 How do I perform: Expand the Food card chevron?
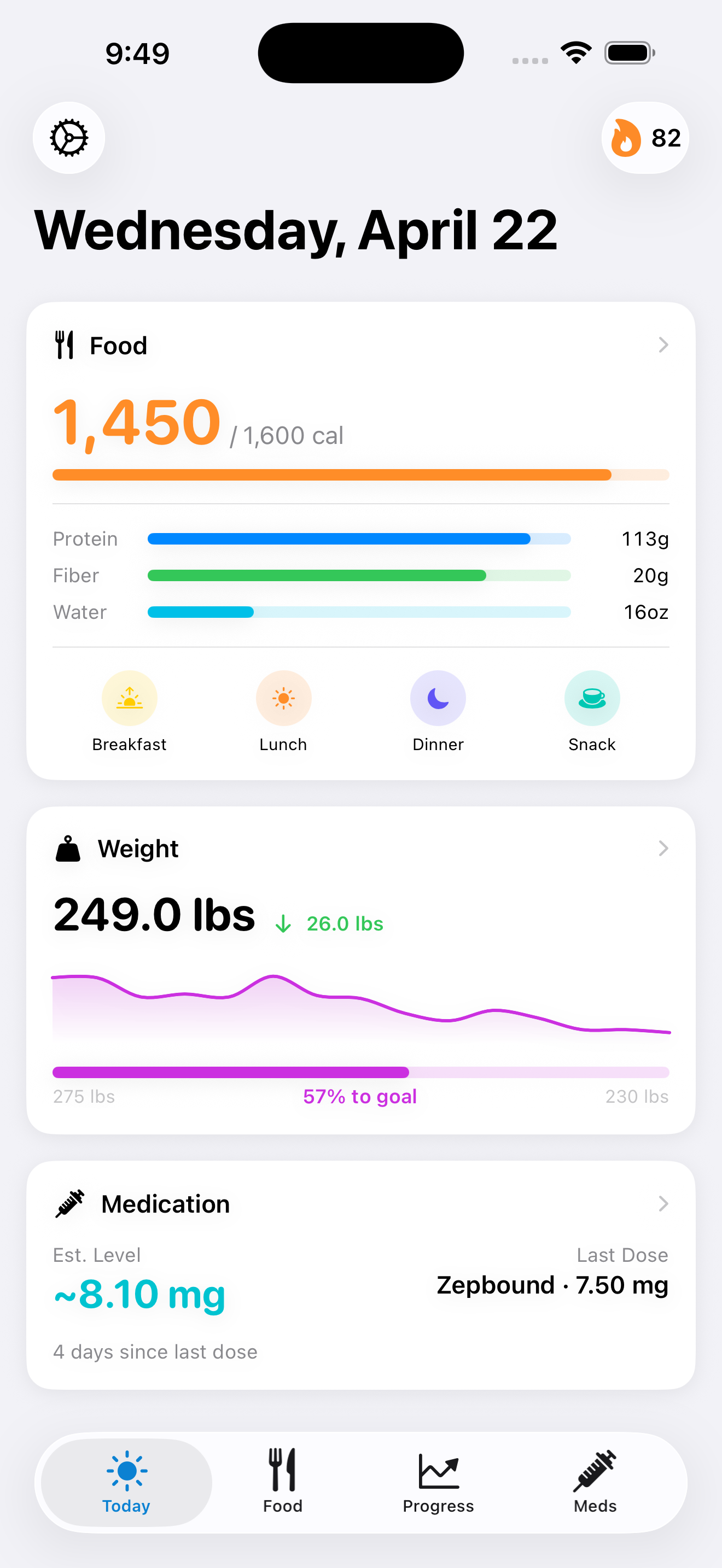click(663, 345)
